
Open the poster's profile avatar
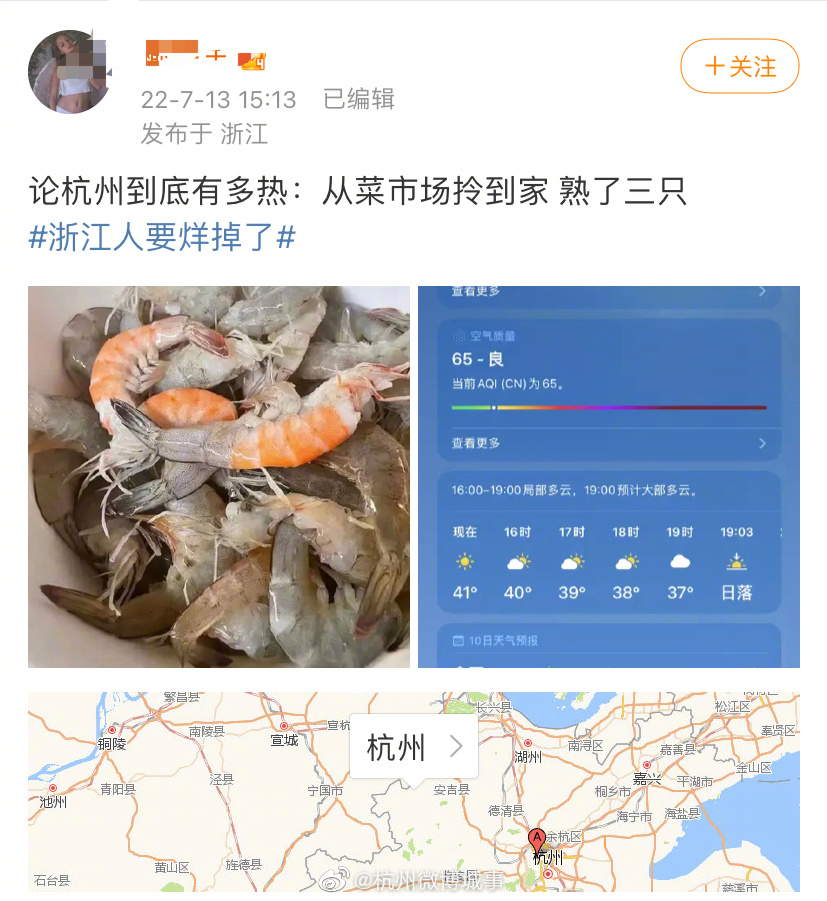(69, 71)
